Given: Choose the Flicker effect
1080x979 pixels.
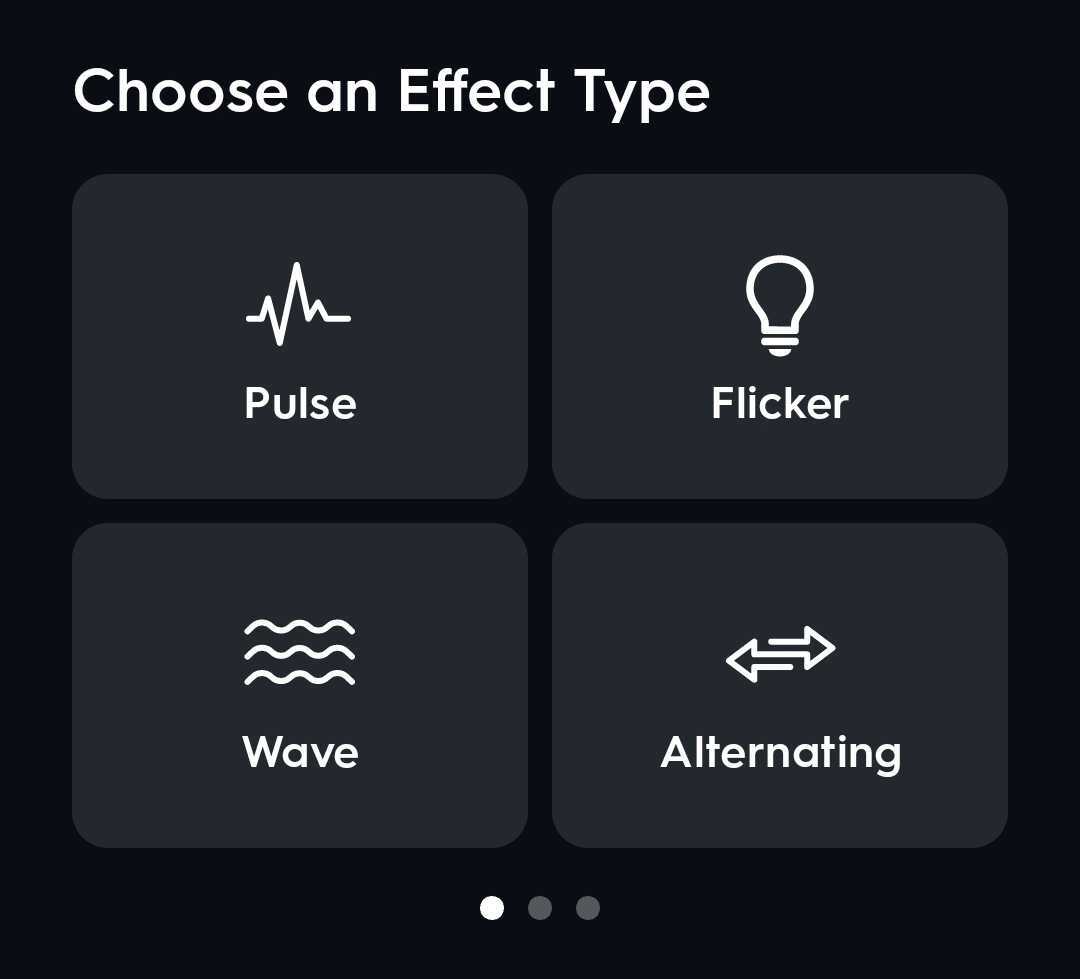Looking at the screenshot, I should [x=779, y=336].
